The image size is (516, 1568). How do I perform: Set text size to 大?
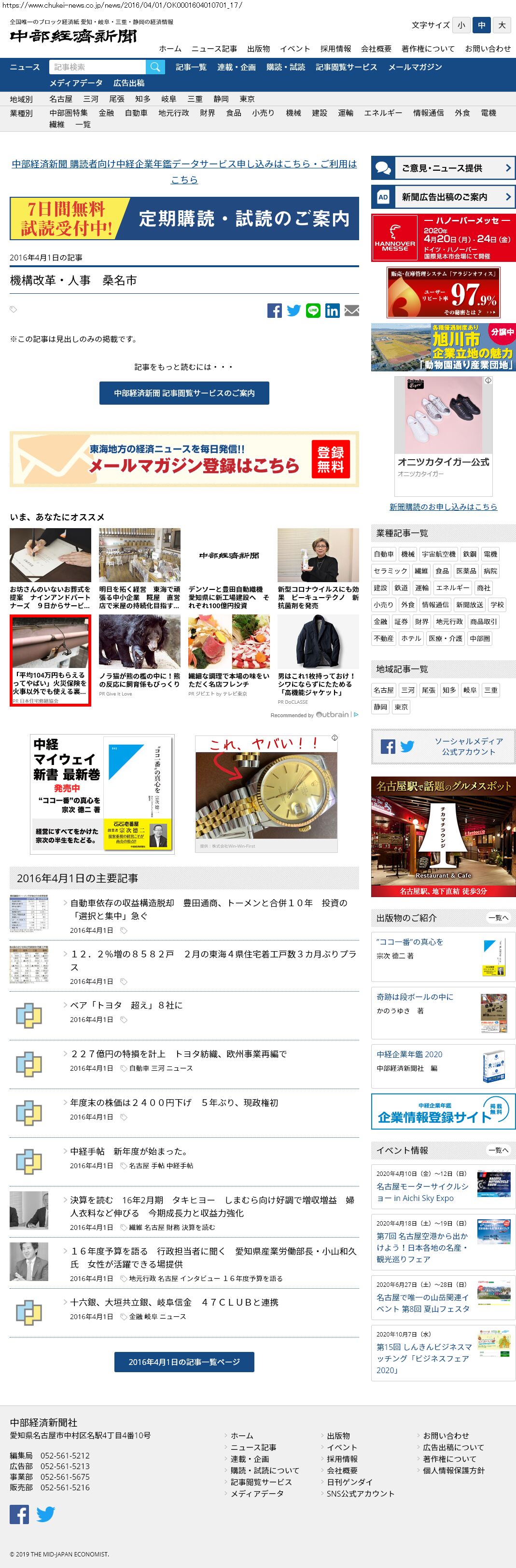coord(502,25)
